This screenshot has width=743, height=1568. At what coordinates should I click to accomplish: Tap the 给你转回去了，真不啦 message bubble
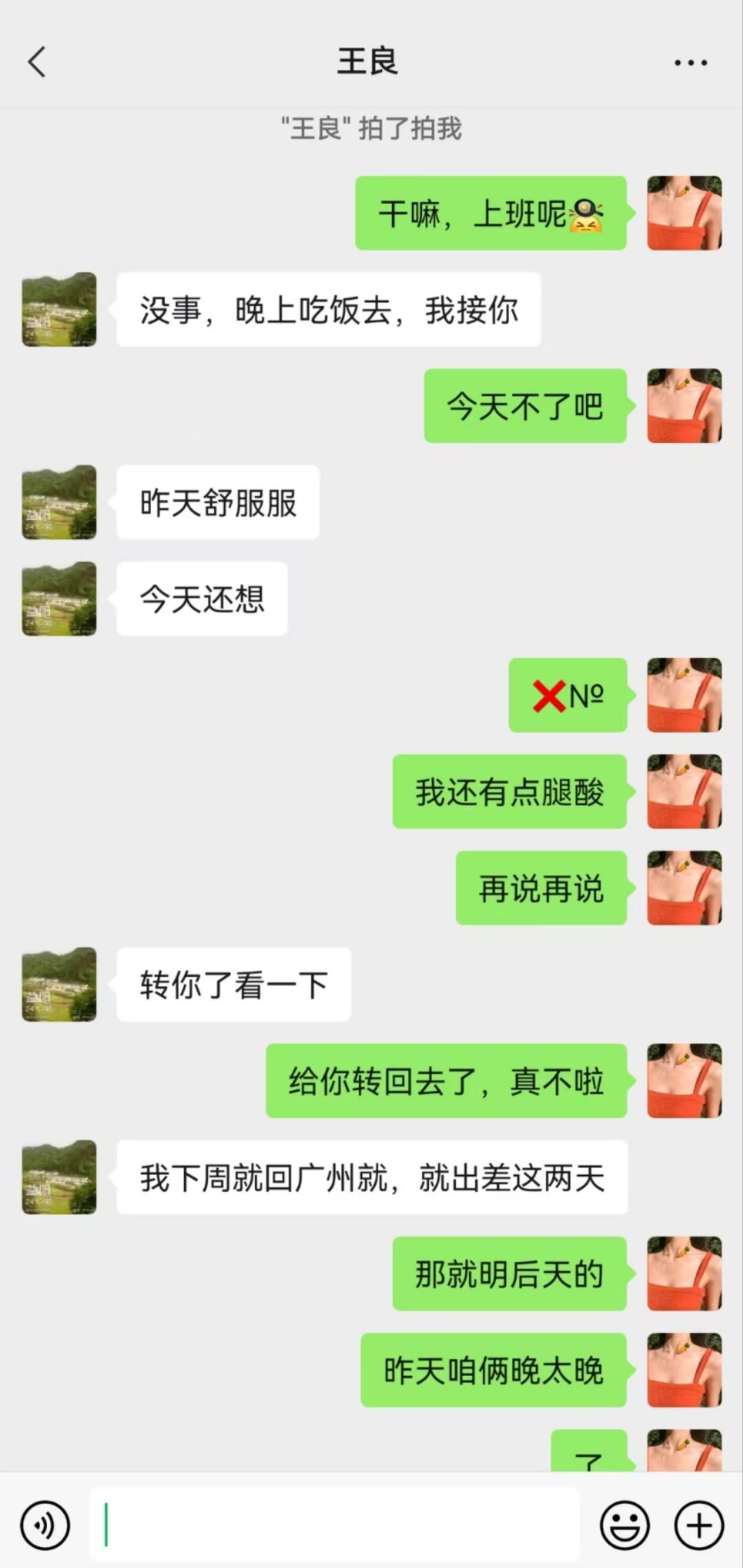[x=446, y=1081]
